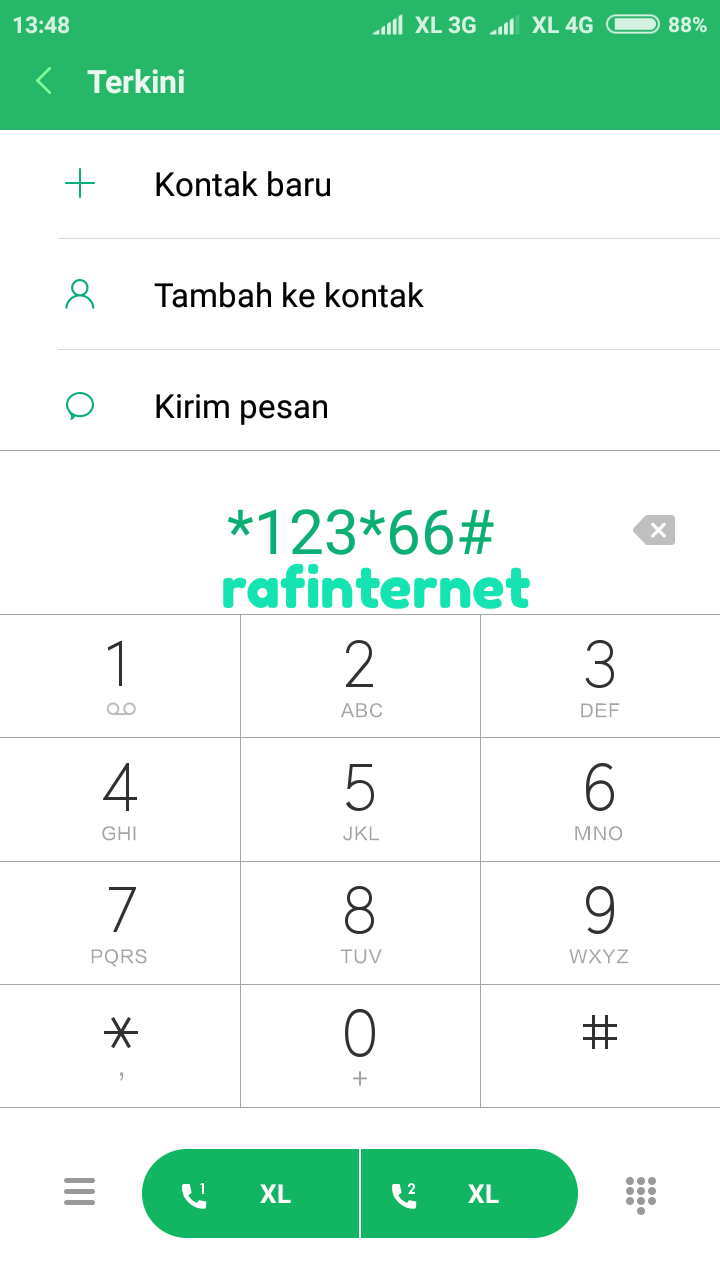720x1280 pixels.
Task: Call using SIM 2 XL
Action: pos(468,1194)
